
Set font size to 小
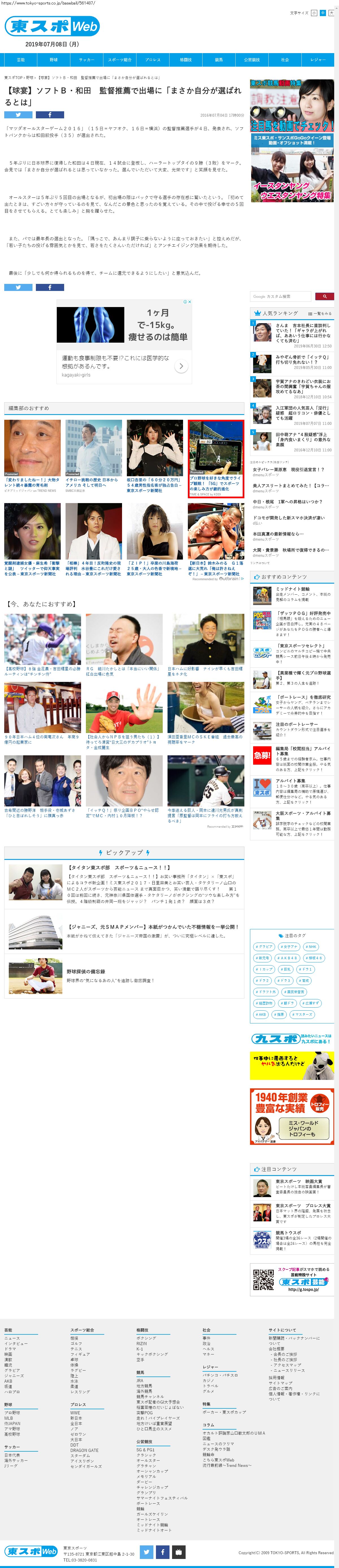click(x=314, y=12)
